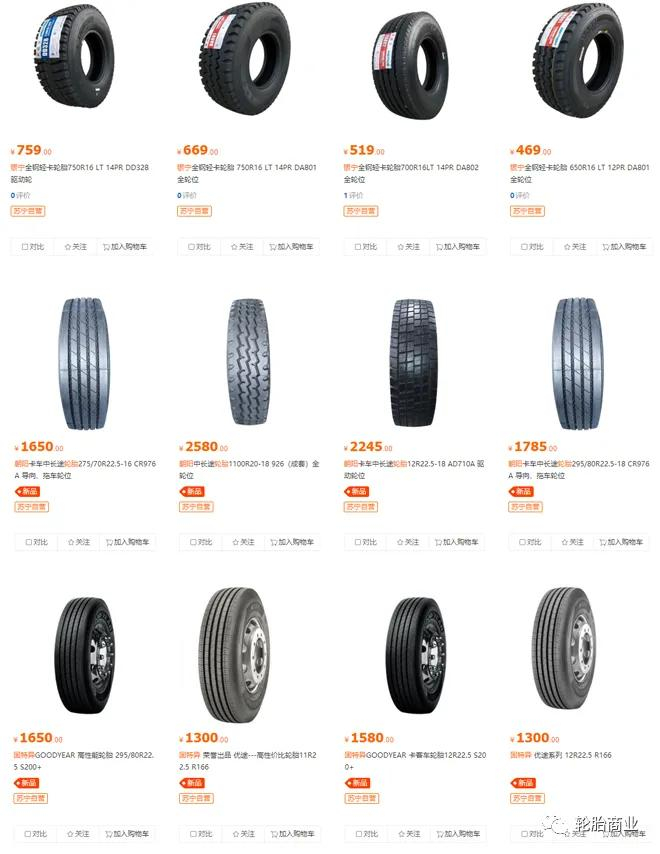Add the 669 yuan DA801 tire to cart
This screenshot has height=854, width=660.
click(291, 247)
